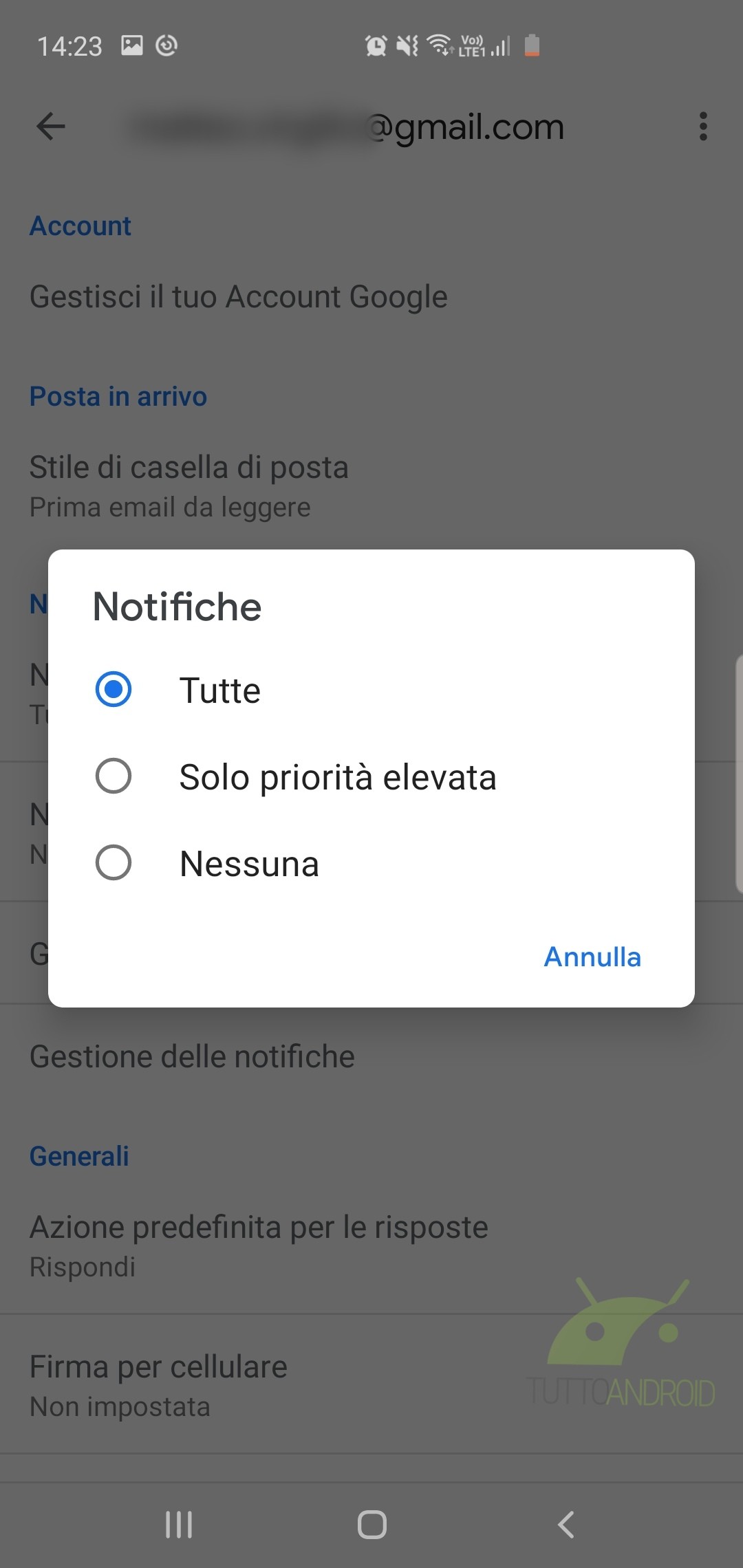Go back with the navigation bar arrow
This screenshot has height=1568, width=743.
point(566,1525)
